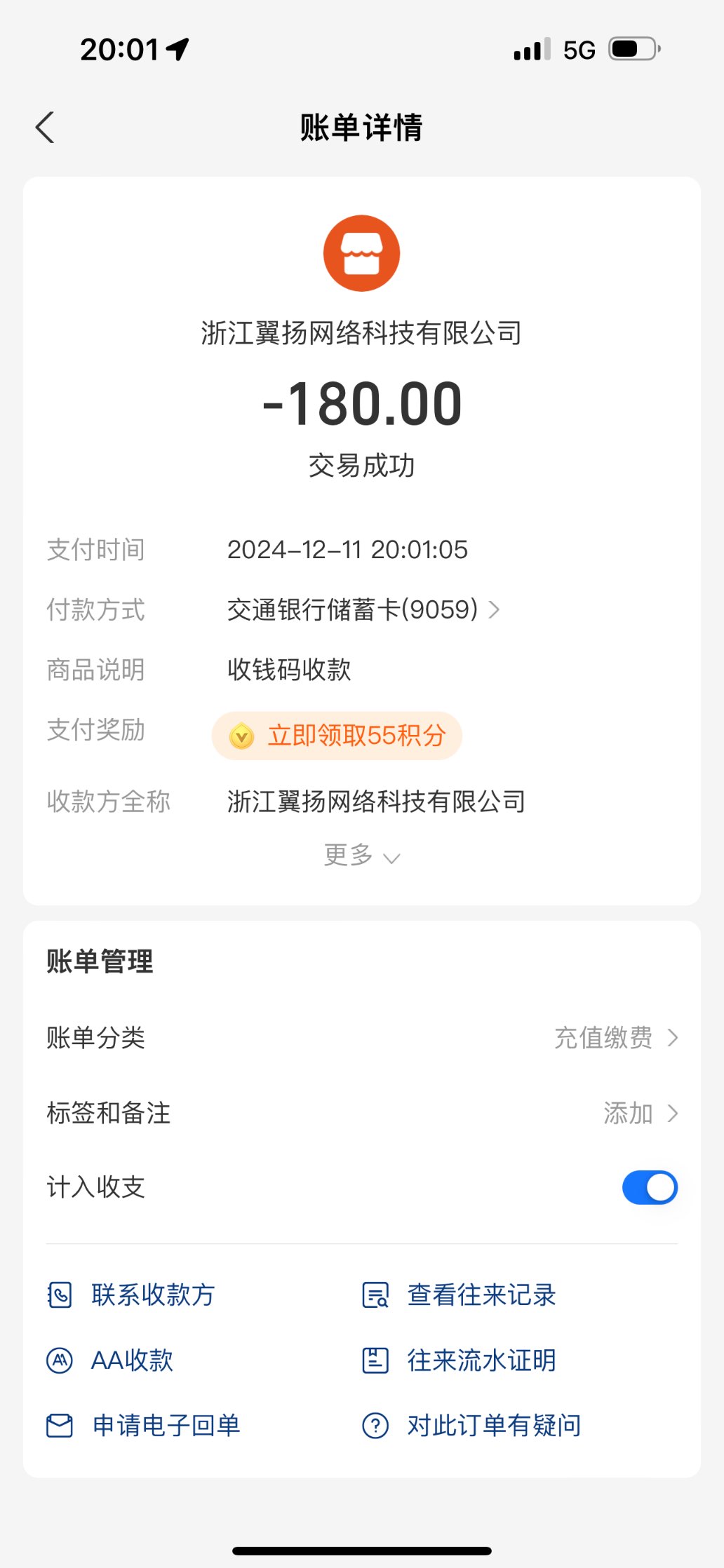Open payment method 交通银行储蓄卡(9059)
Screen dimensions: 724x1568
click(x=363, y=609)
